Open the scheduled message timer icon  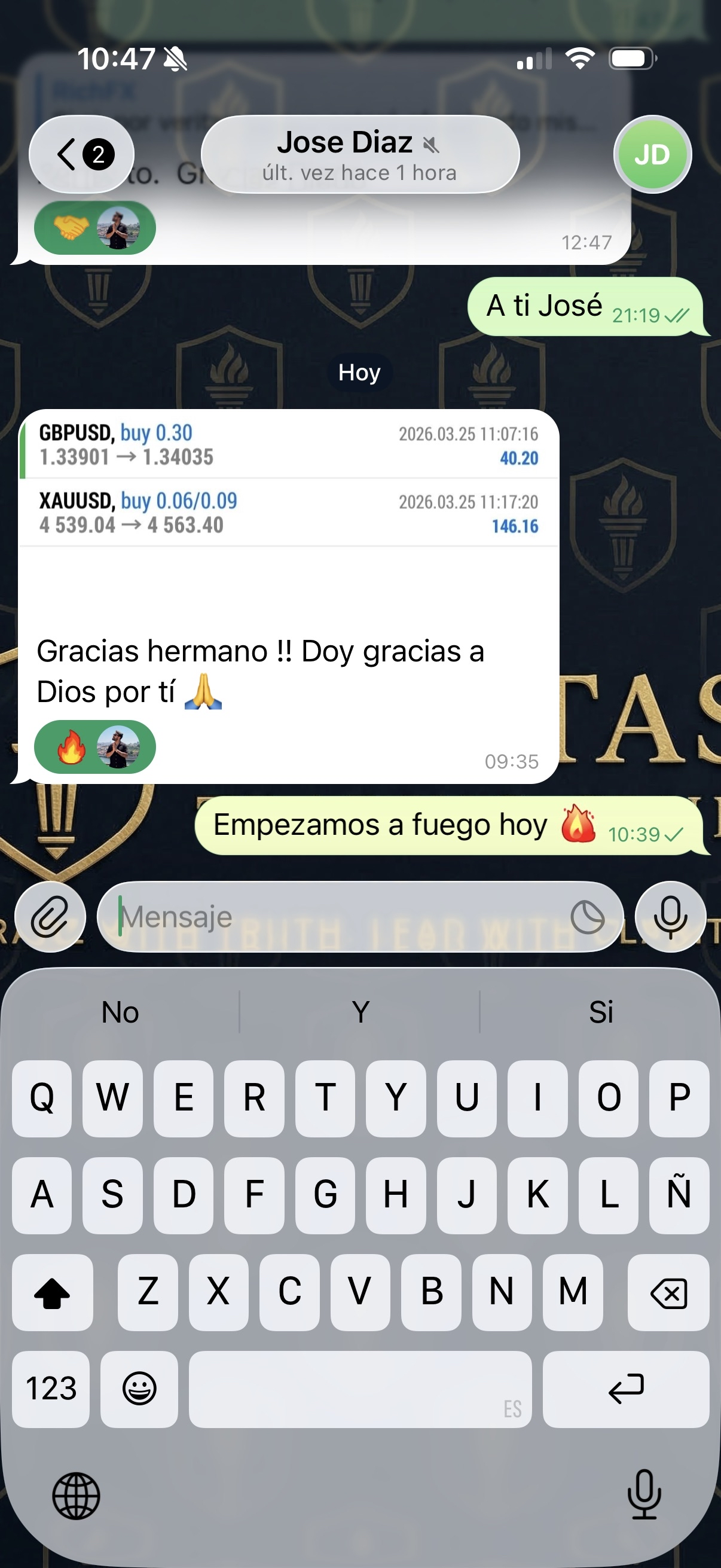[587, 917]
